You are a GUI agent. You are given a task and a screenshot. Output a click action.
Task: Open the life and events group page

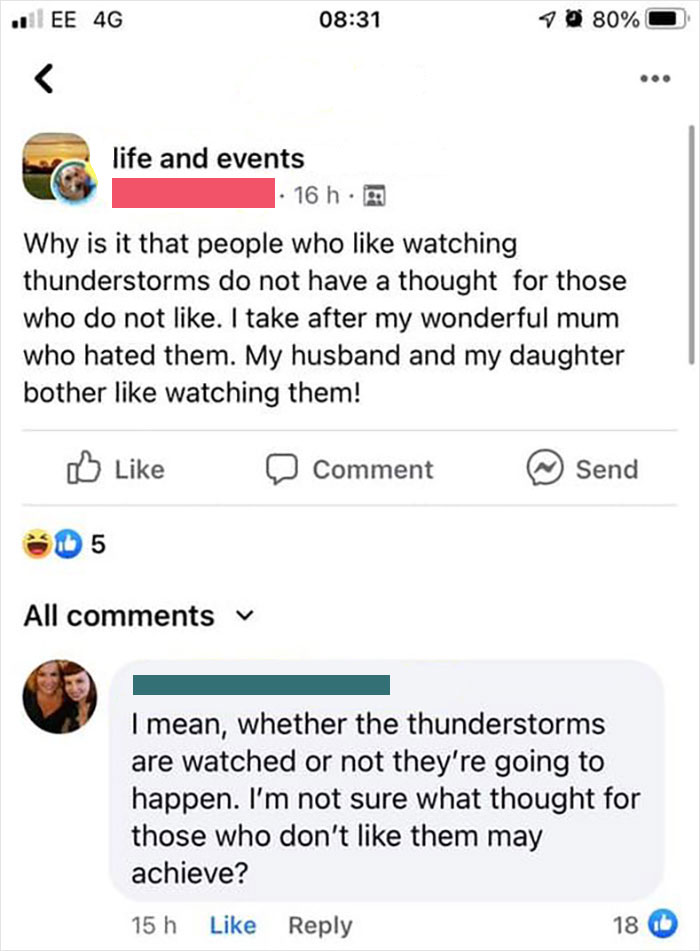click(208, 159)
